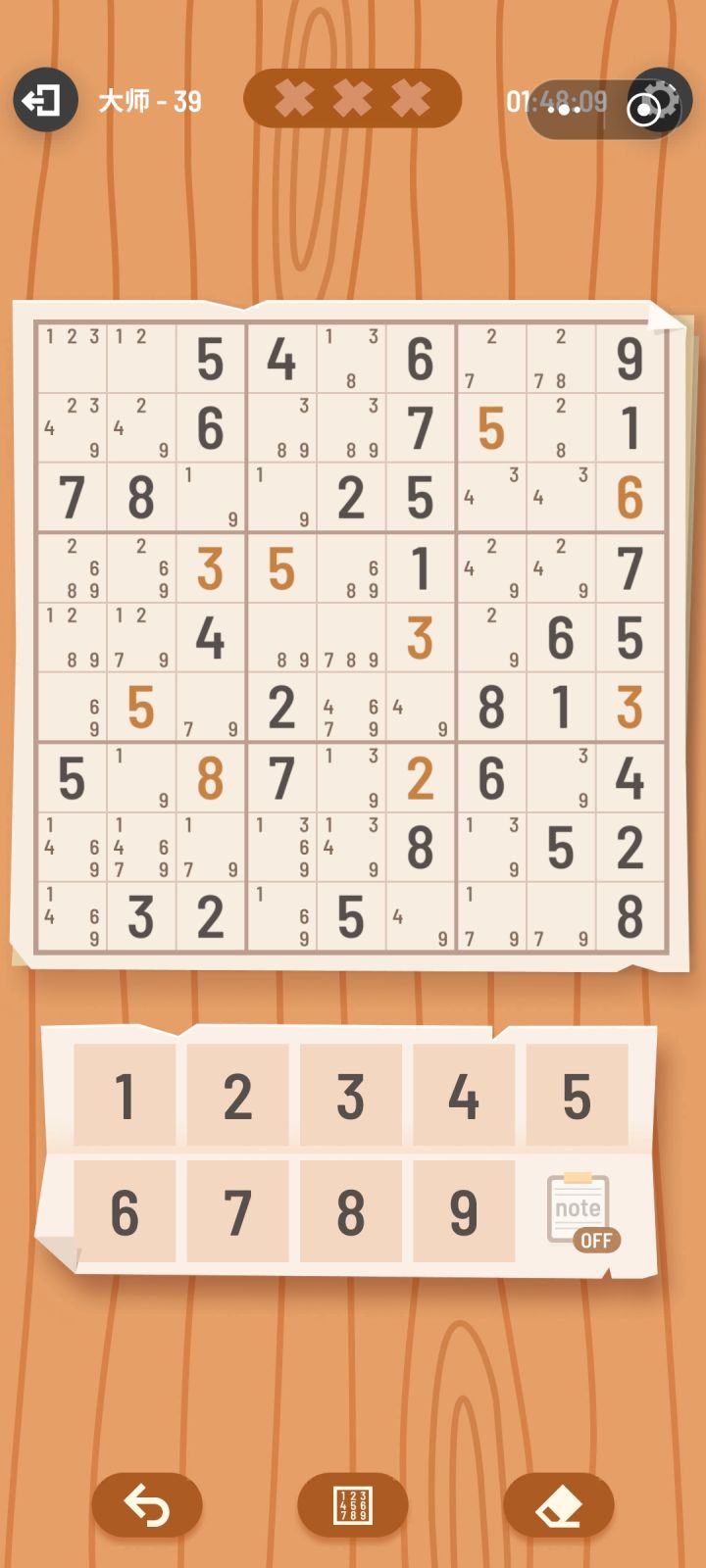Tap the exit door icon to leave puzzle

click(x=44, y=100)
